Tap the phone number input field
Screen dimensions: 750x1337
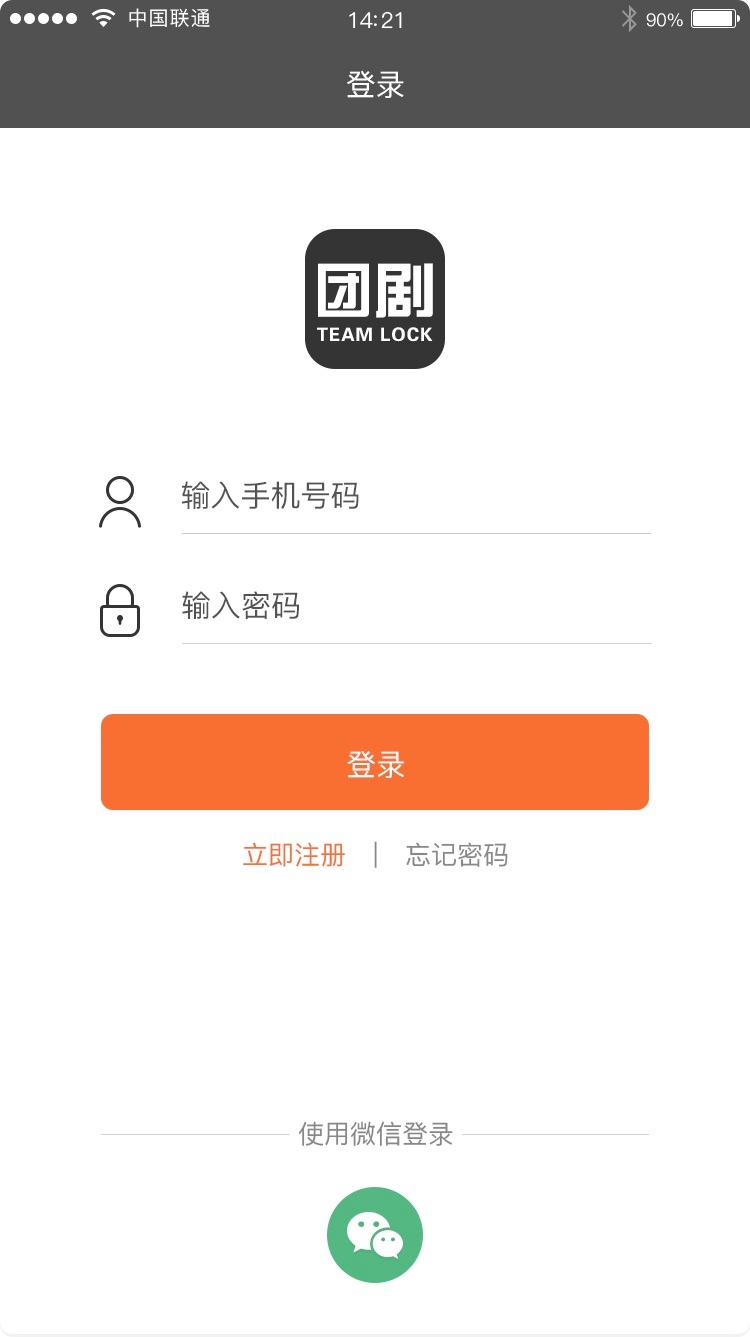click(415, 496)
